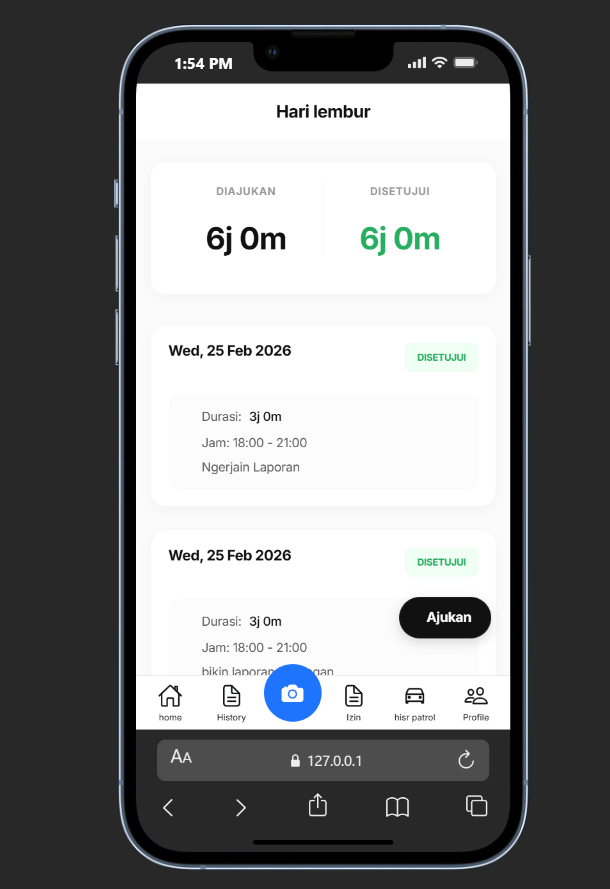Show open browser tabs

tap(476, 806)
